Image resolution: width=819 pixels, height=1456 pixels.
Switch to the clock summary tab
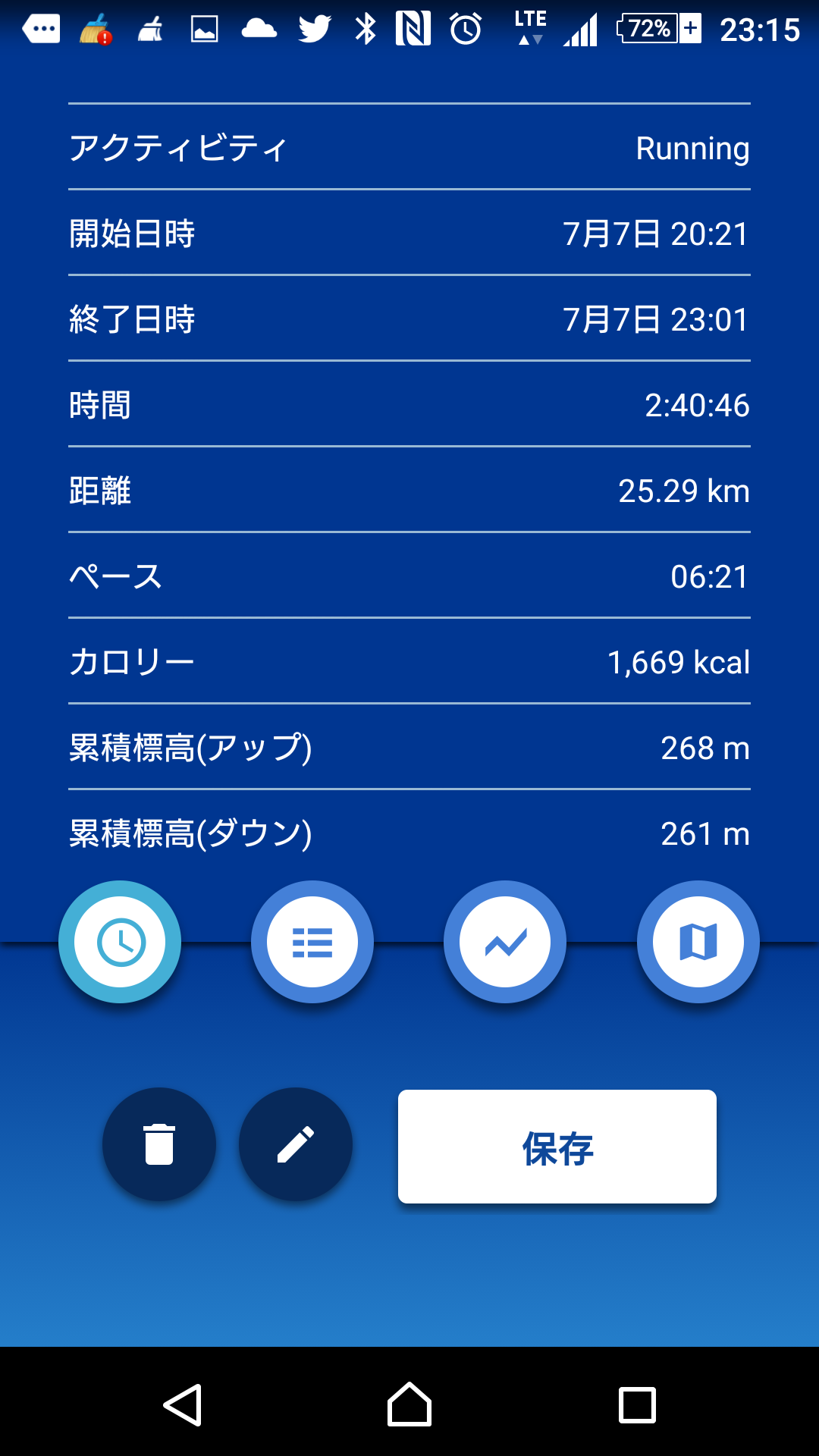(120, 942)
